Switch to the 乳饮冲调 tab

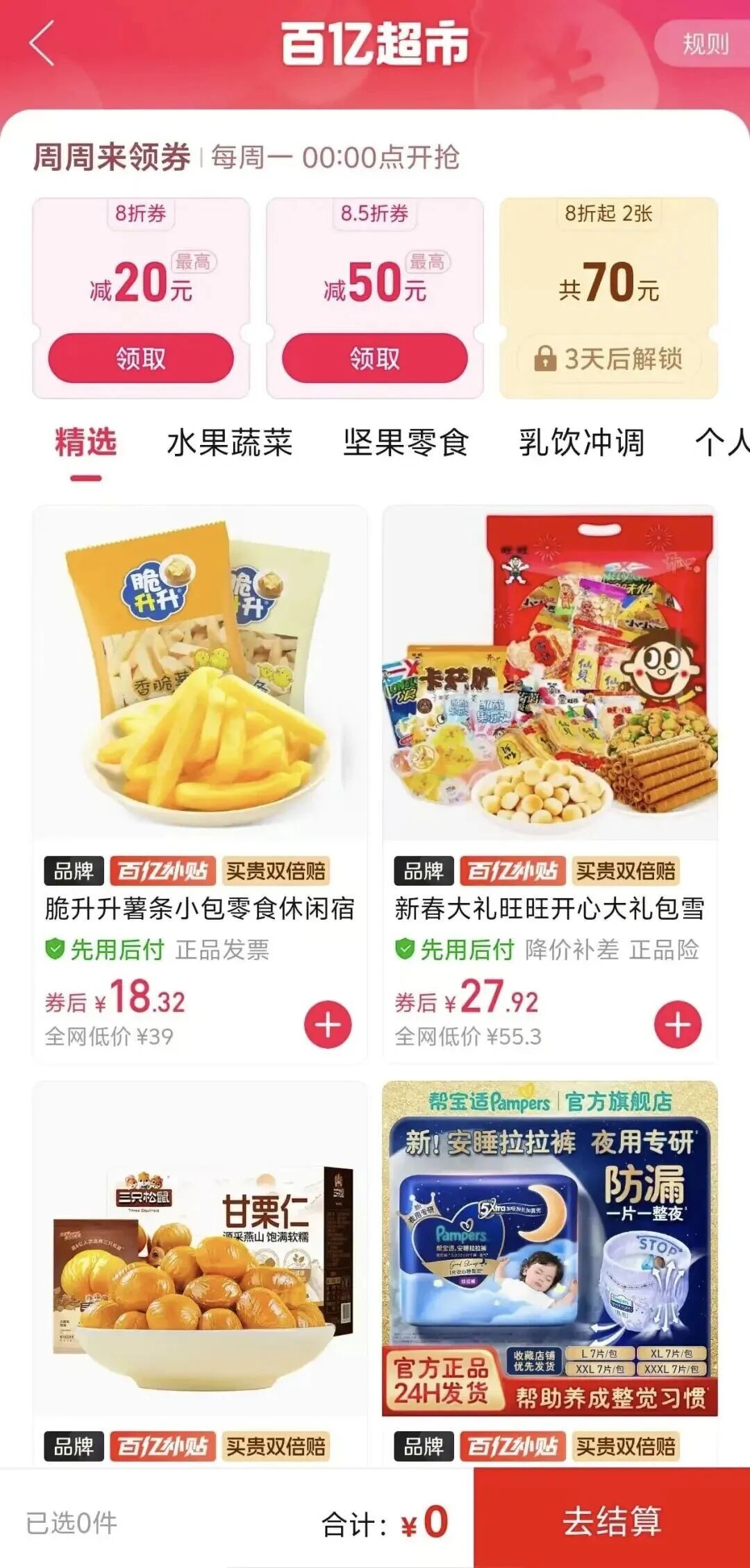click(581, 443)
